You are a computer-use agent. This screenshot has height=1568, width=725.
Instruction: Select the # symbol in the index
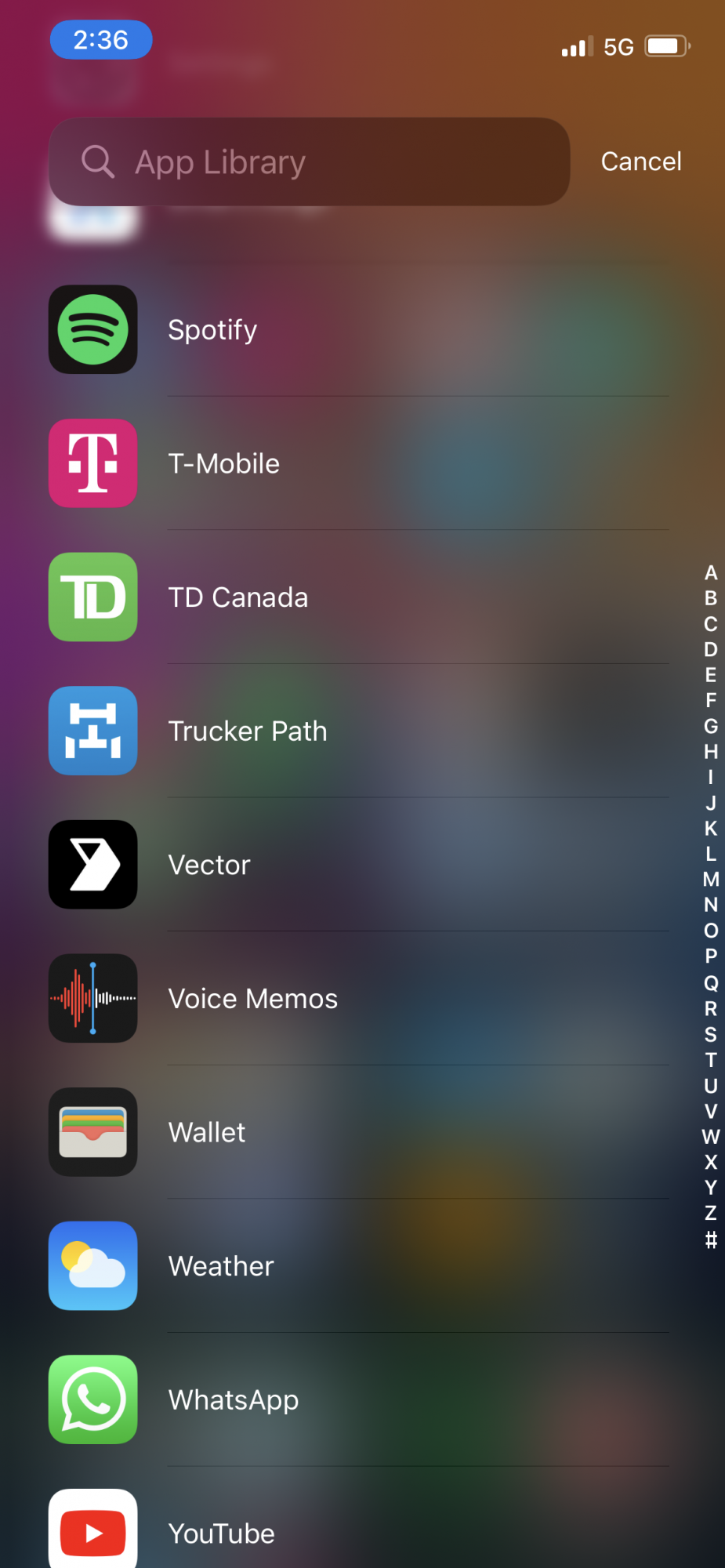click(711, 1240)
